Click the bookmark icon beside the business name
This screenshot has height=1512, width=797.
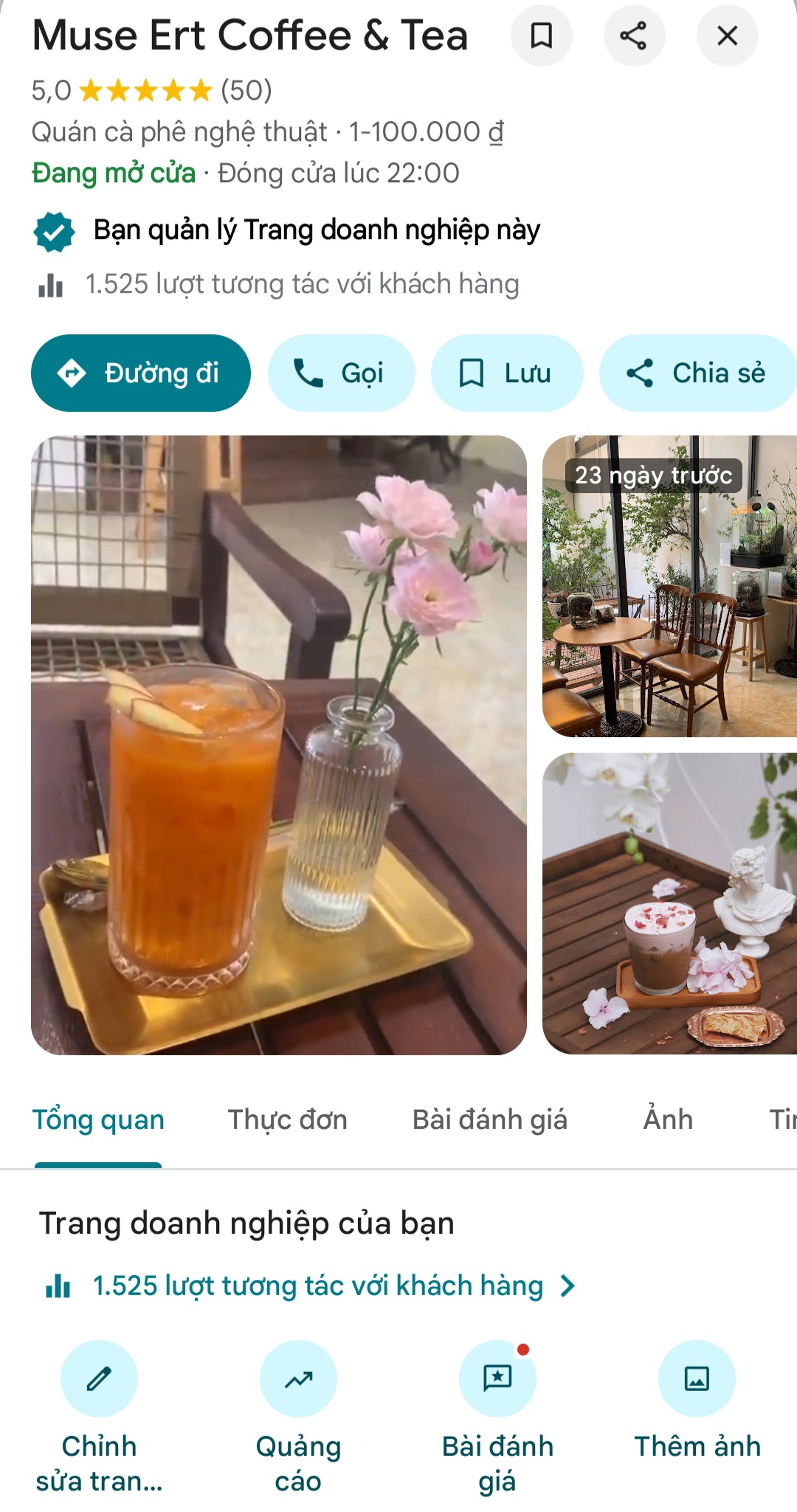click(542, 35)
